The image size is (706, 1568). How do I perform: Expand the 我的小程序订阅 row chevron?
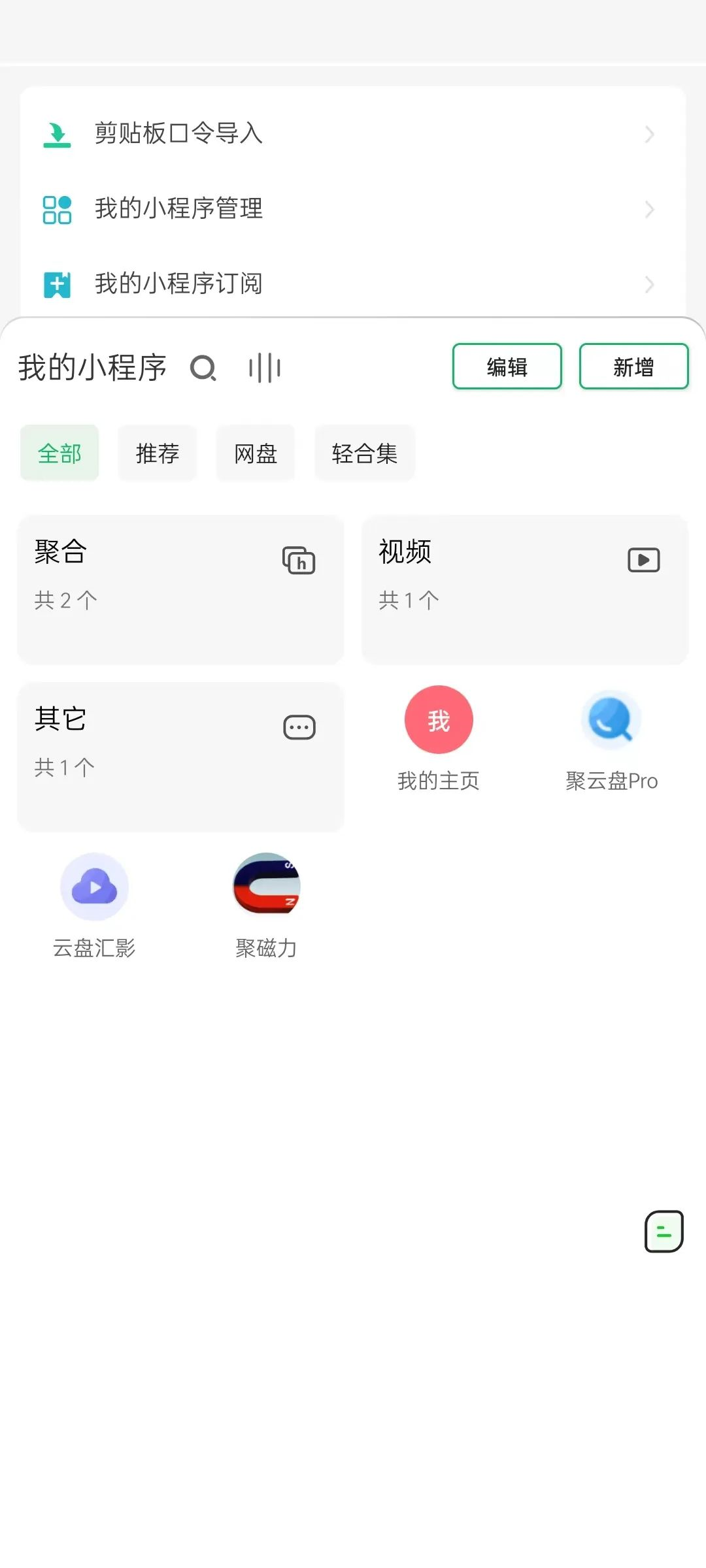click(648, 284)
